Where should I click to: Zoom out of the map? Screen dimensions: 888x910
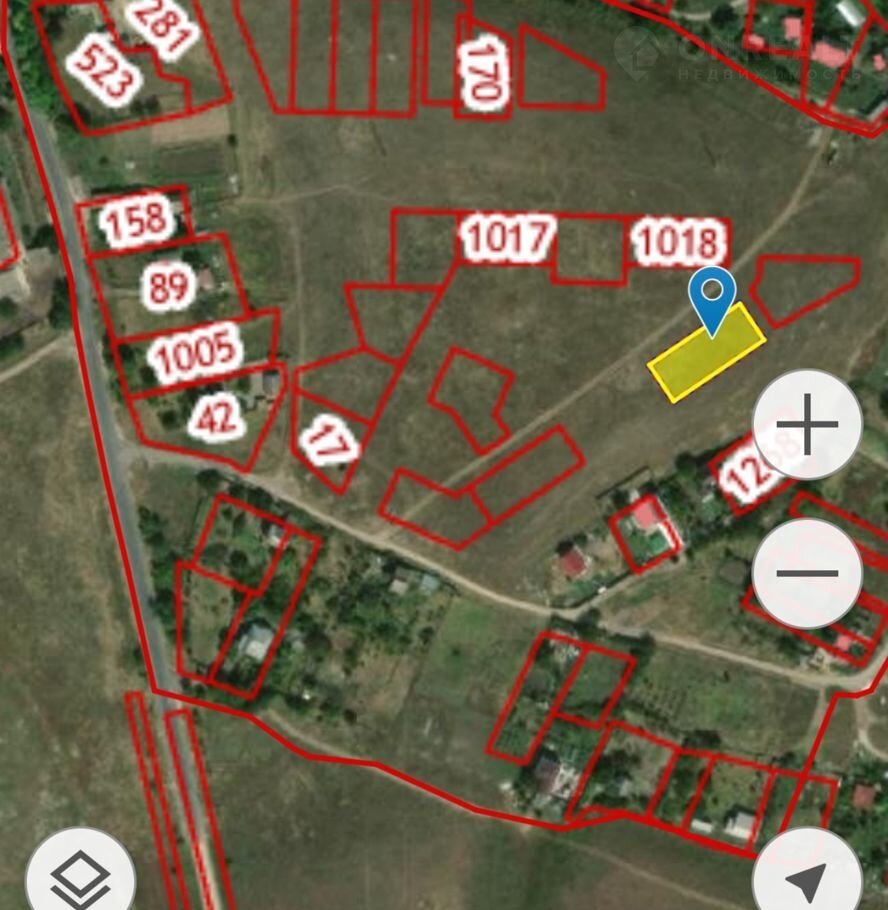click(807, 573)
